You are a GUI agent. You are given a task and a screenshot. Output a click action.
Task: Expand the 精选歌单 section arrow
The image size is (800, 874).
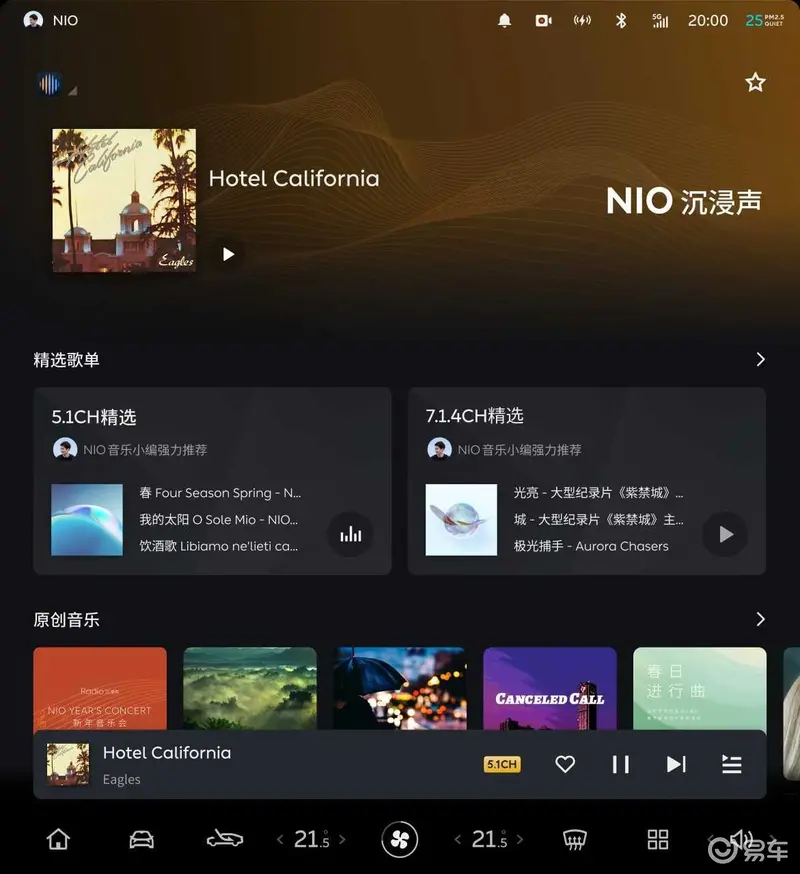tap(760, 359)
